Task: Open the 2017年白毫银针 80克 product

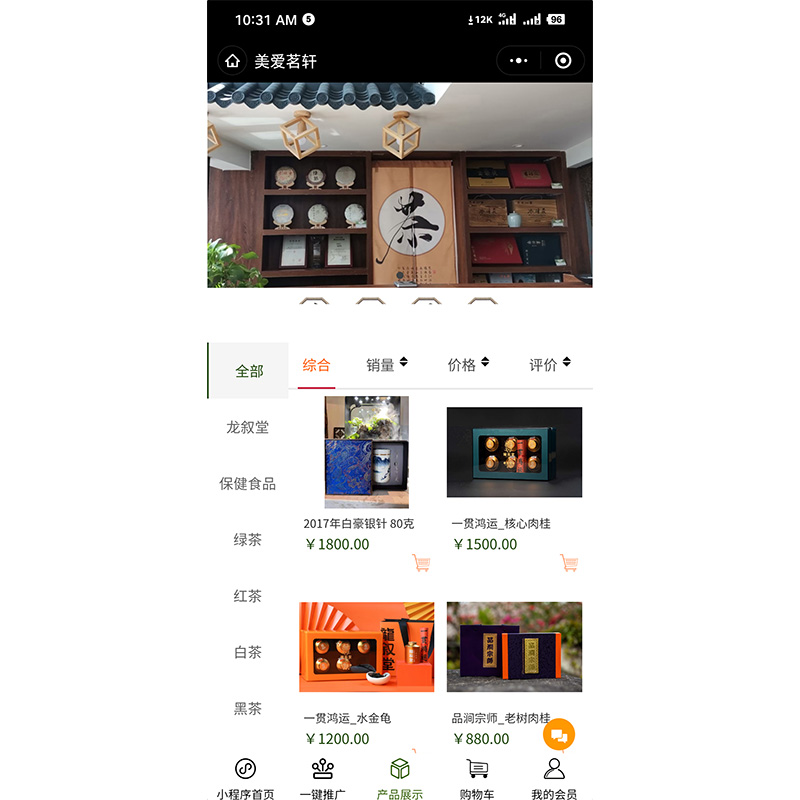Action: point(366,453)
